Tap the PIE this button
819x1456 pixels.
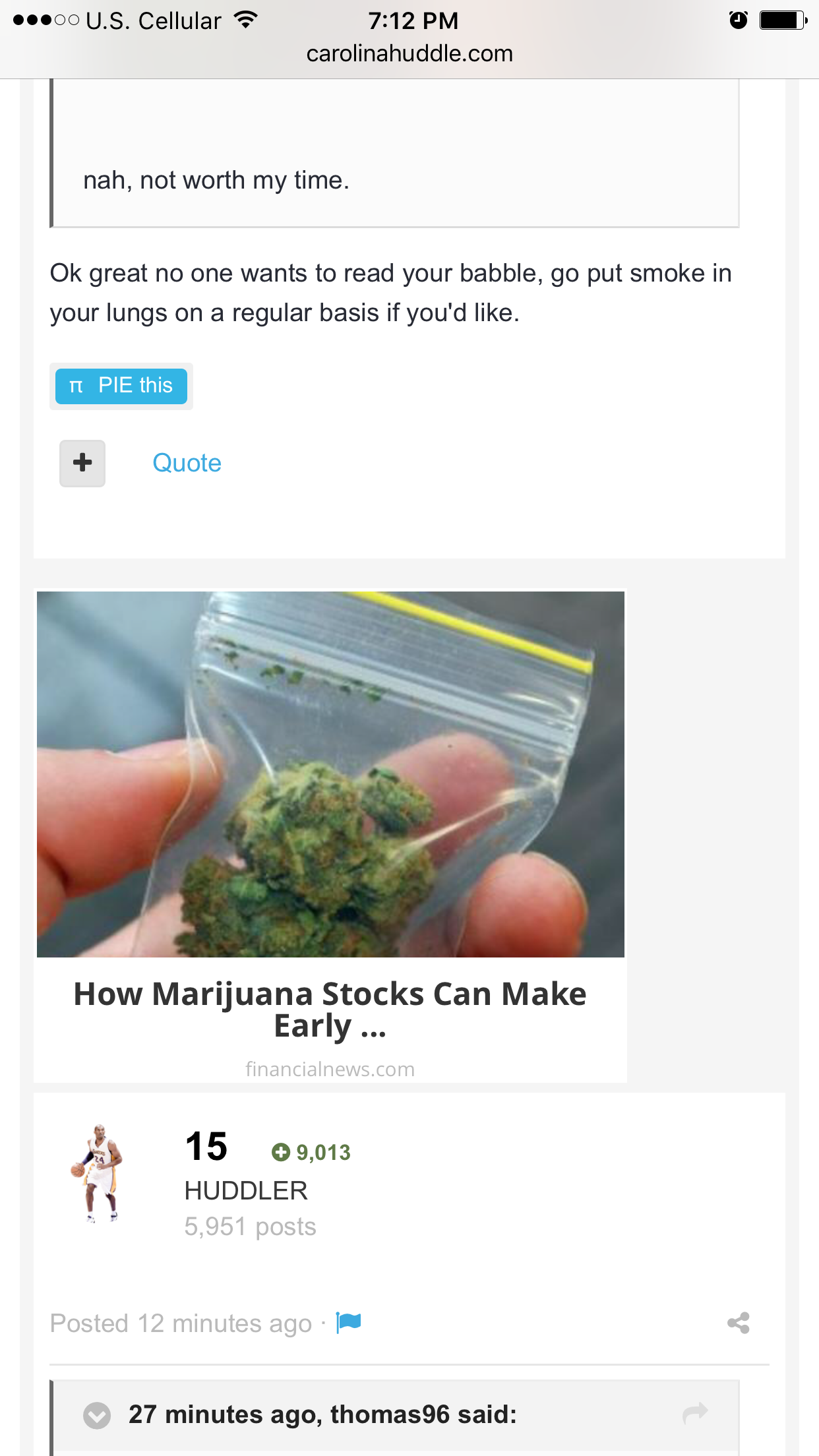(x=121, y=386)
